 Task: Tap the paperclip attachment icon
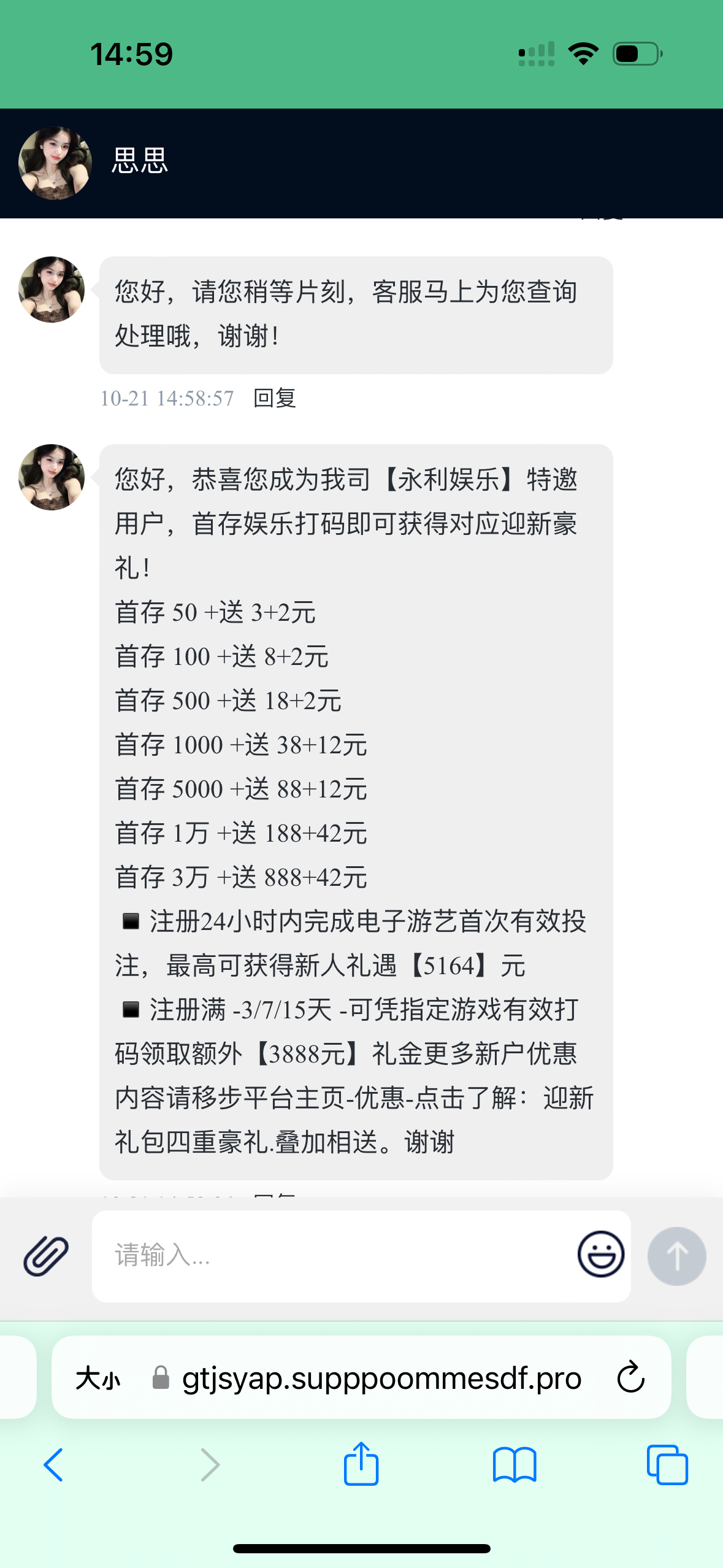46,1255
